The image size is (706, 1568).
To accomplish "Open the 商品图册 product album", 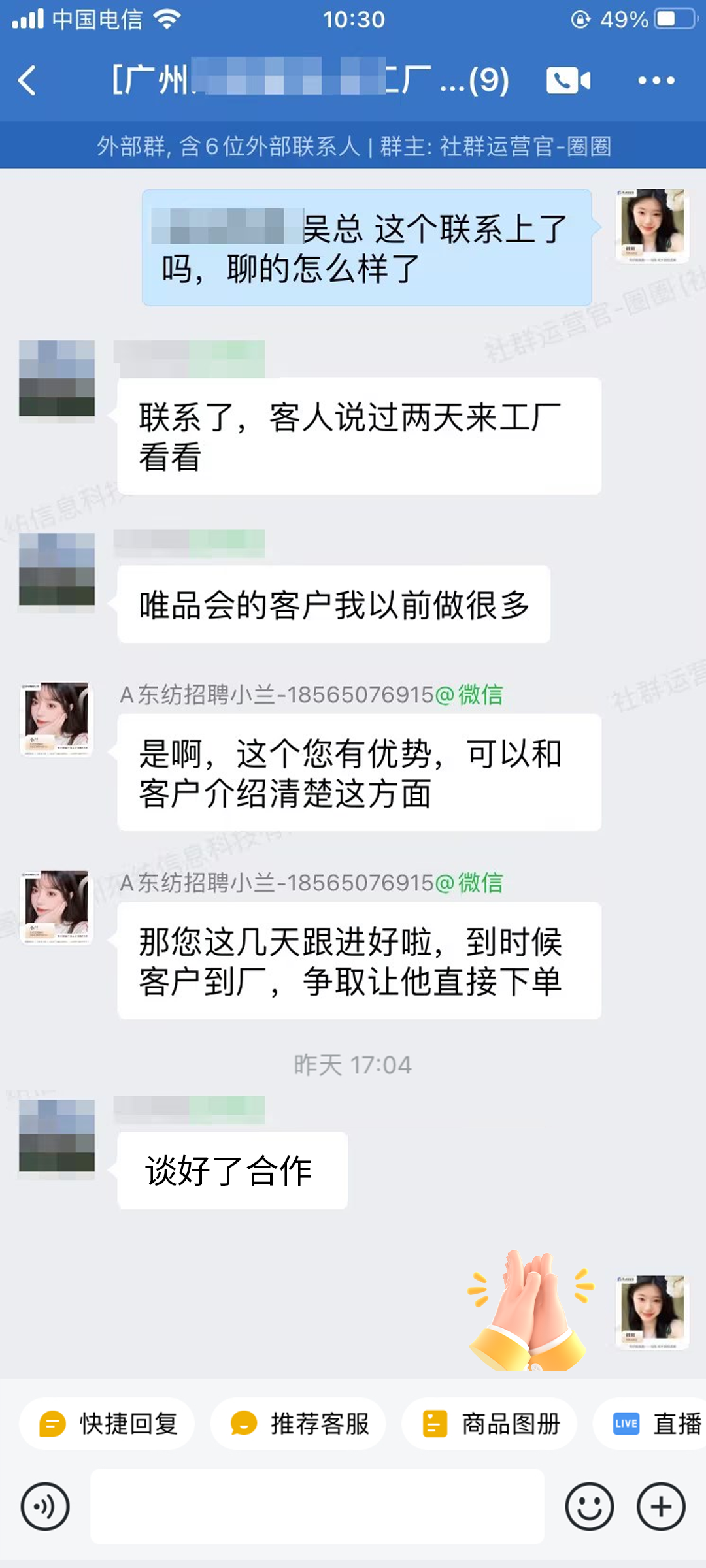I will (490, 1424).
